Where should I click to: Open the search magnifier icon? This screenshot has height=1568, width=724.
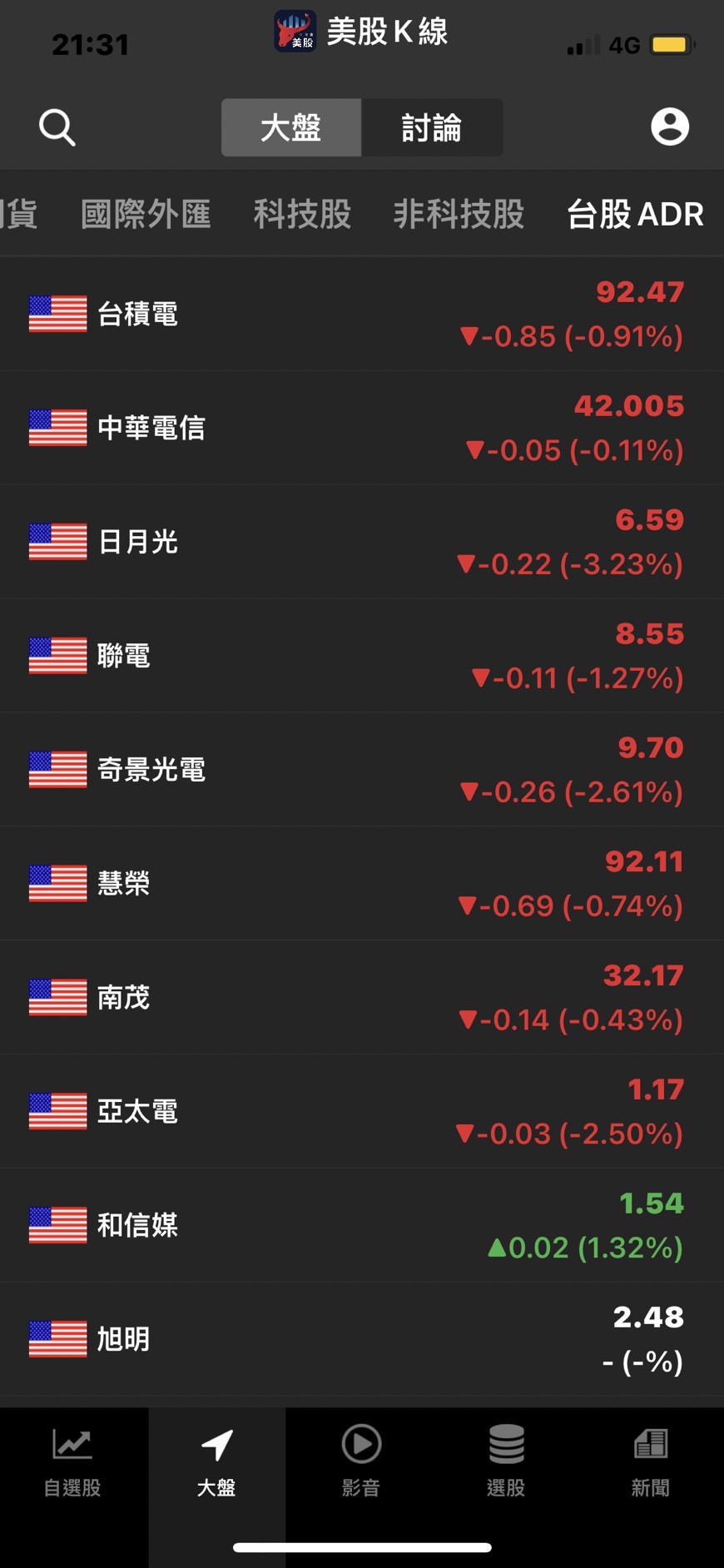[57, 127]
